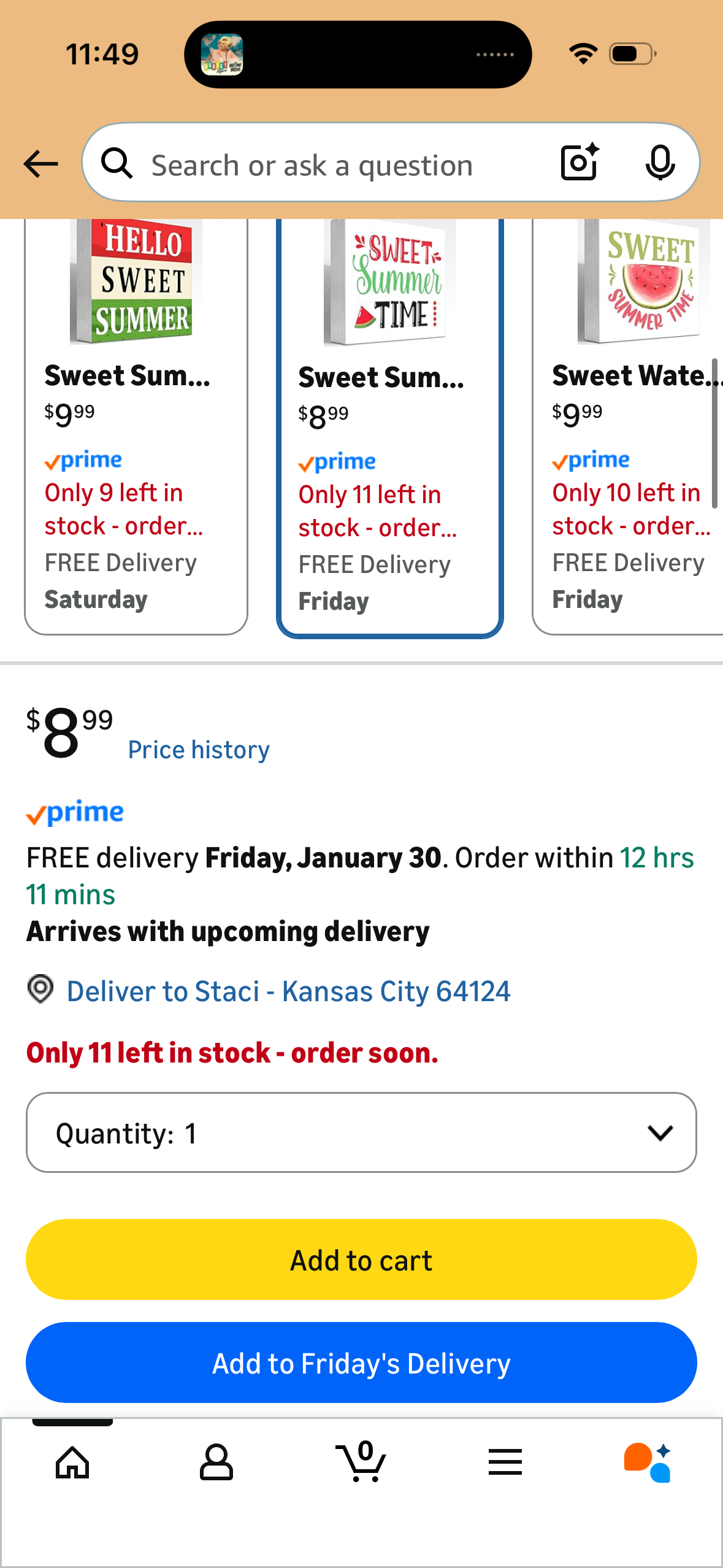The width and height of the screenshot is (723, 1568).
Task: Select the Sweet Summer Time $8.99 option
Action: pos(389,425)
